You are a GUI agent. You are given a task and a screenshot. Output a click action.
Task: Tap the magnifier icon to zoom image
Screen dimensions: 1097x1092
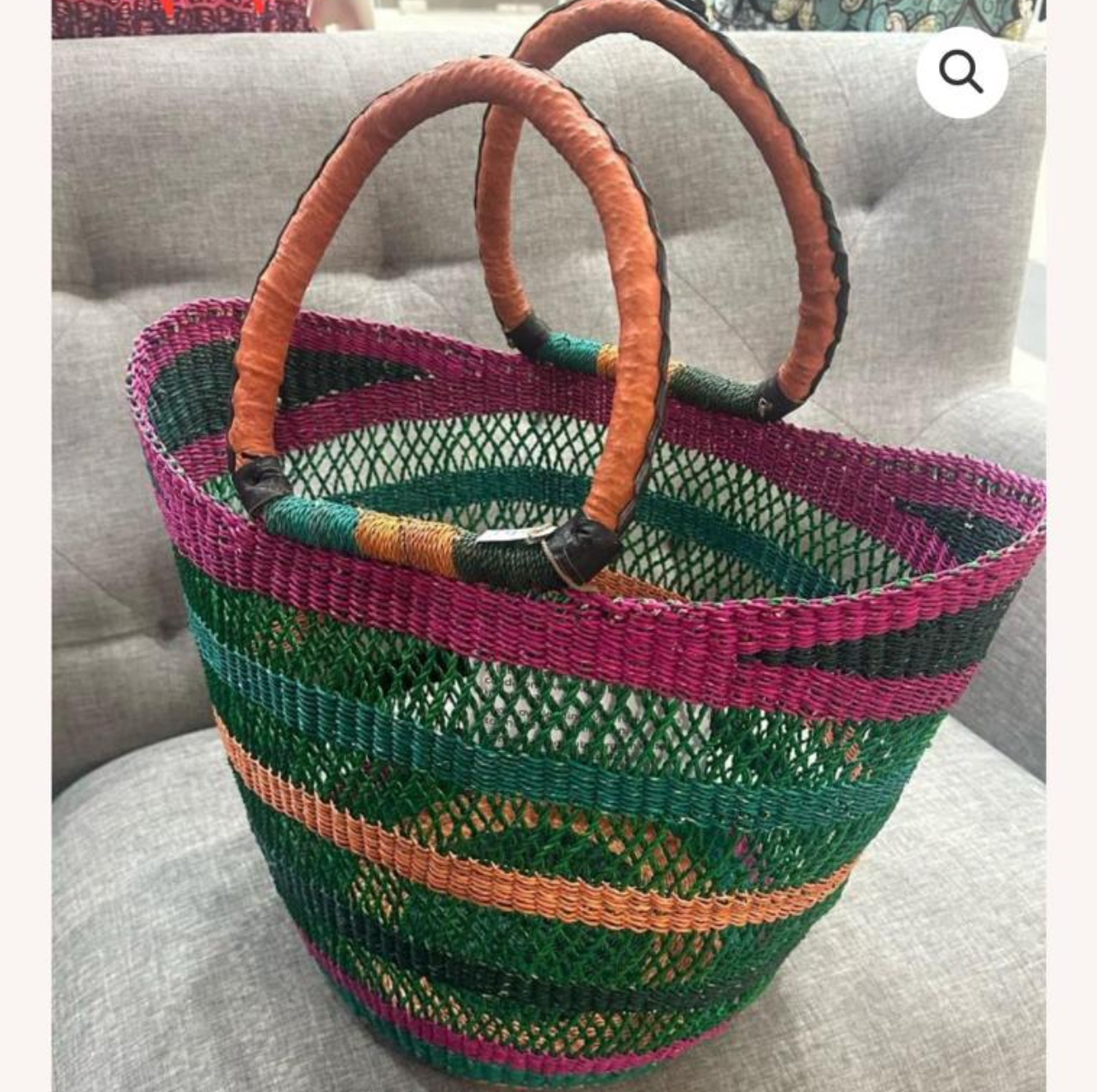click(x=962, y=73)
